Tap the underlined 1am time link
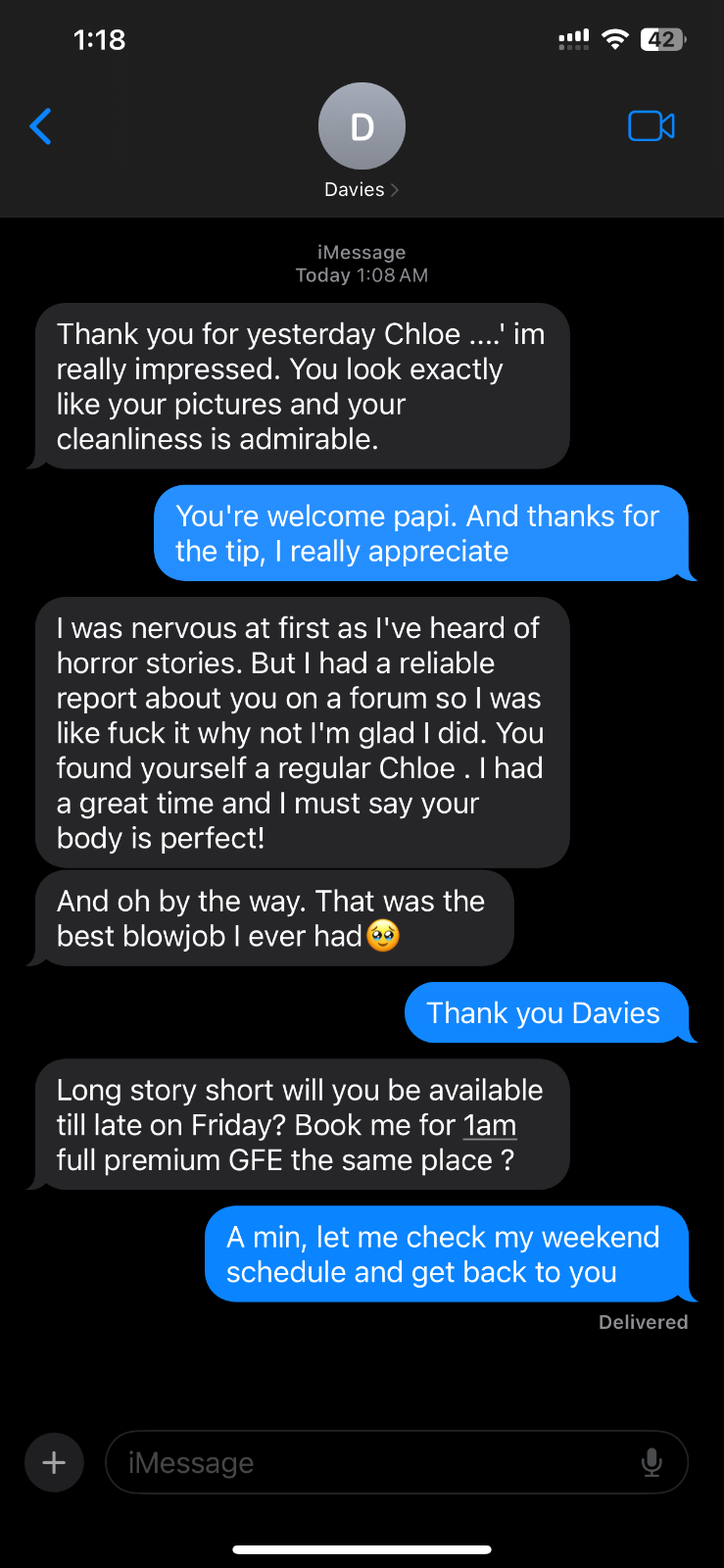 pos(490,1125)
